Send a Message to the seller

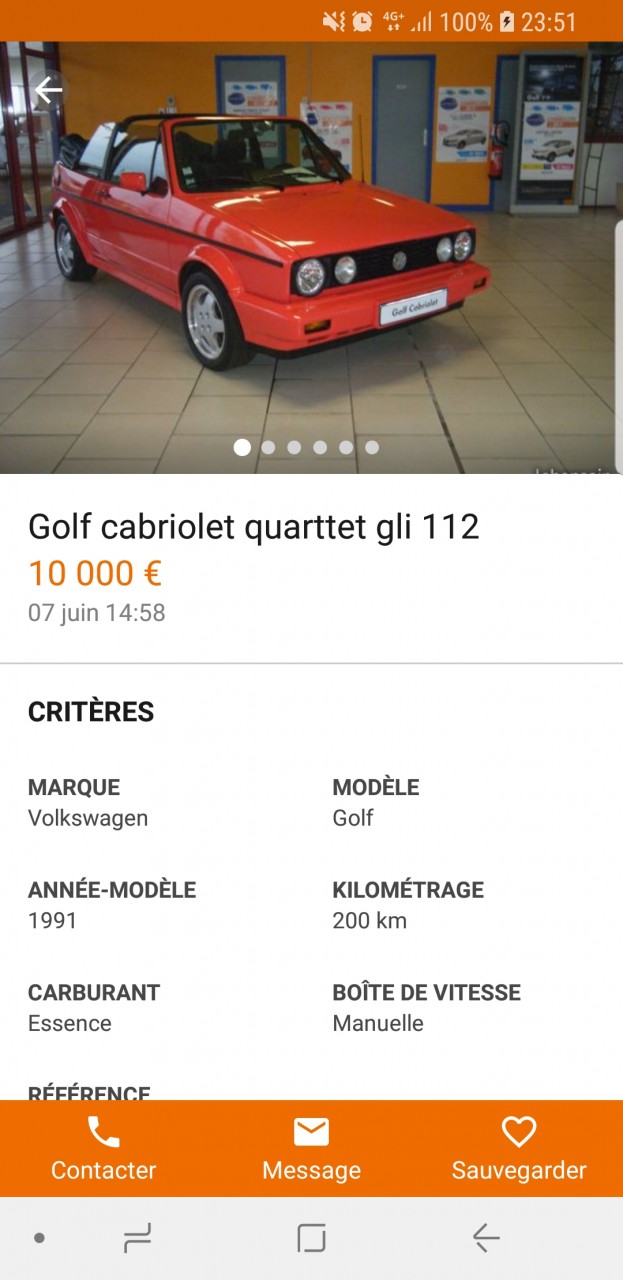pyautogui.click(x=311, y=1149)
